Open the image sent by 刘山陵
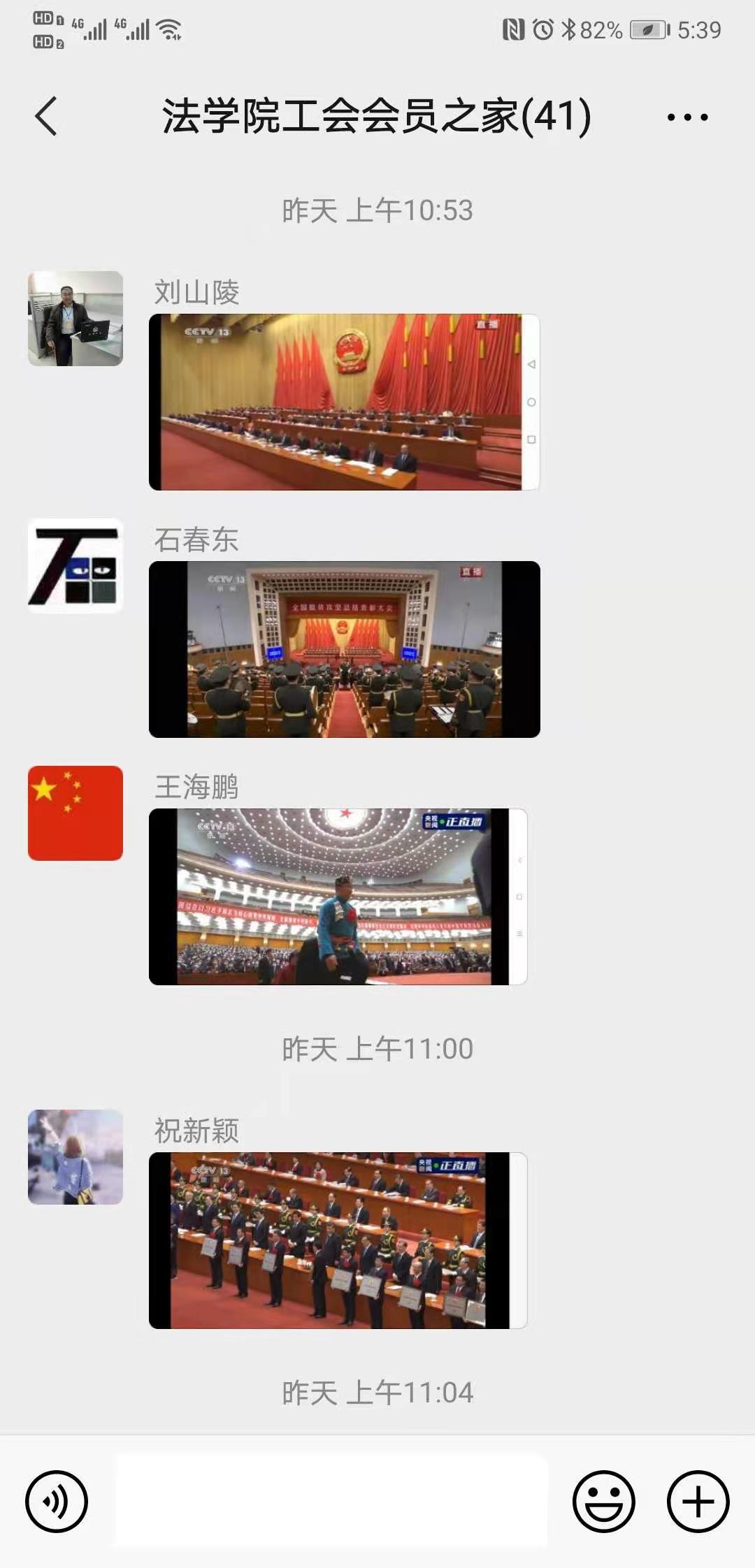The width and height of the screenshot is (755, 1568). click(x=344, y=402)
